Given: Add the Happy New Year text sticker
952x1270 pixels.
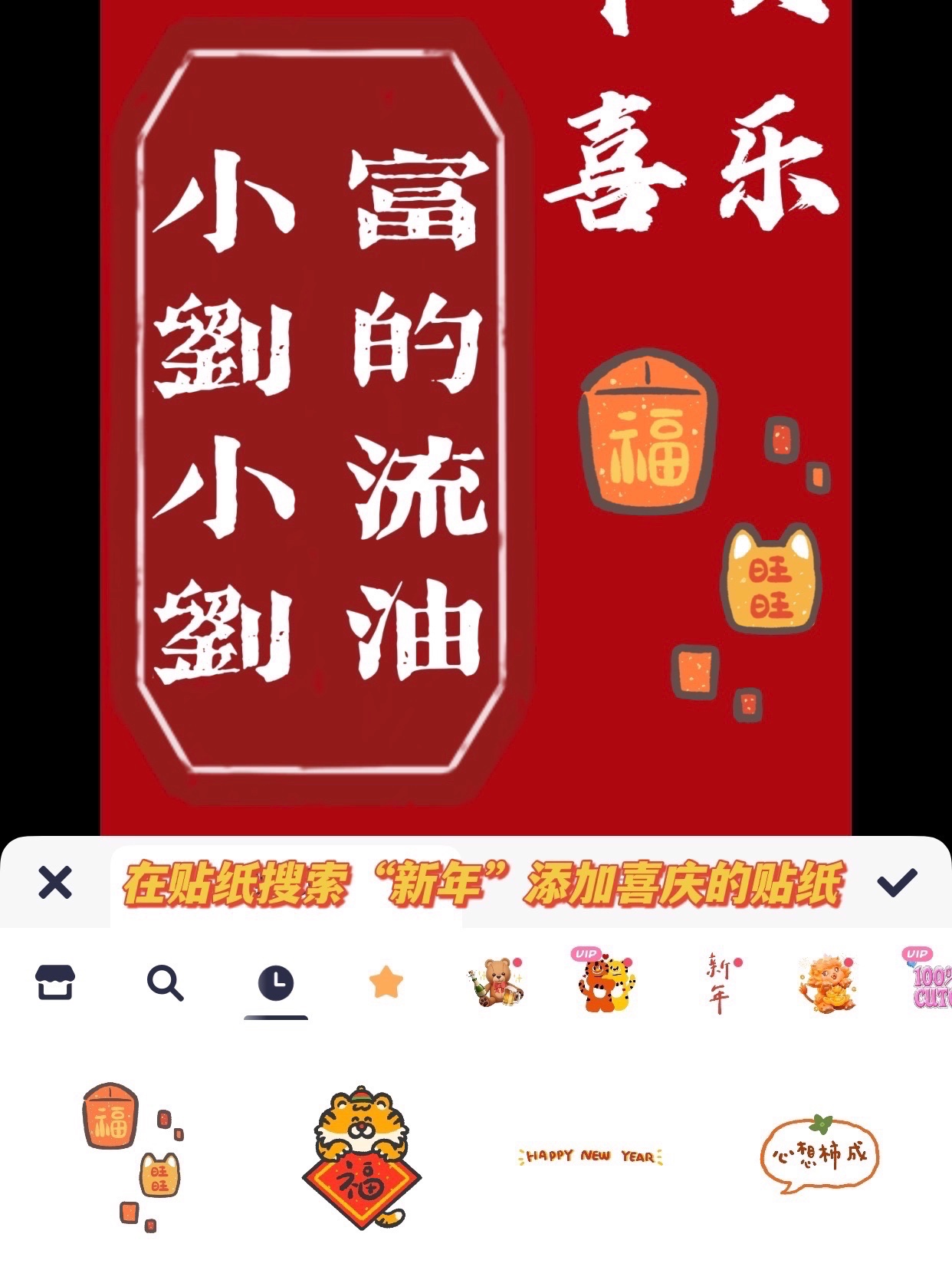Looking at the screenshot, I should click(x=590, y=1156).
